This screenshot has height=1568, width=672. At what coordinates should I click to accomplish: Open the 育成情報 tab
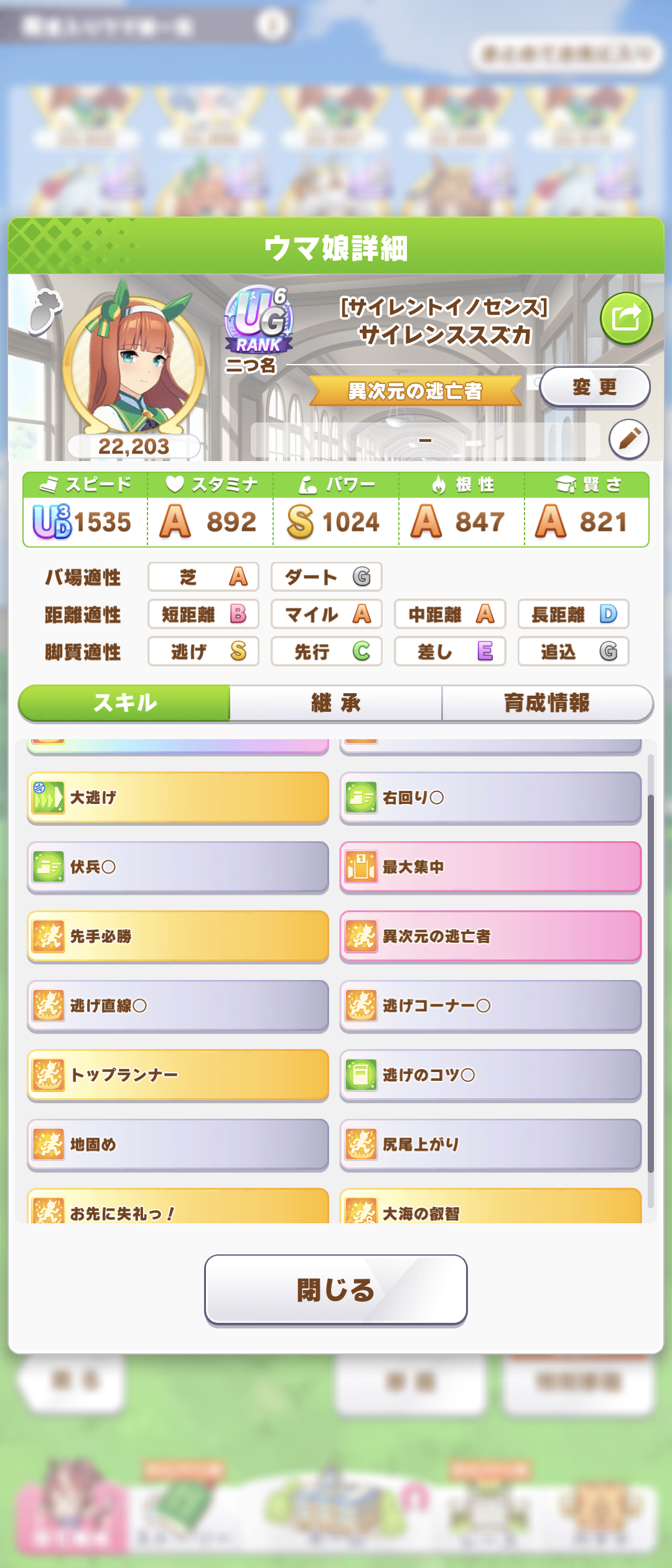(x=547, y=703)
